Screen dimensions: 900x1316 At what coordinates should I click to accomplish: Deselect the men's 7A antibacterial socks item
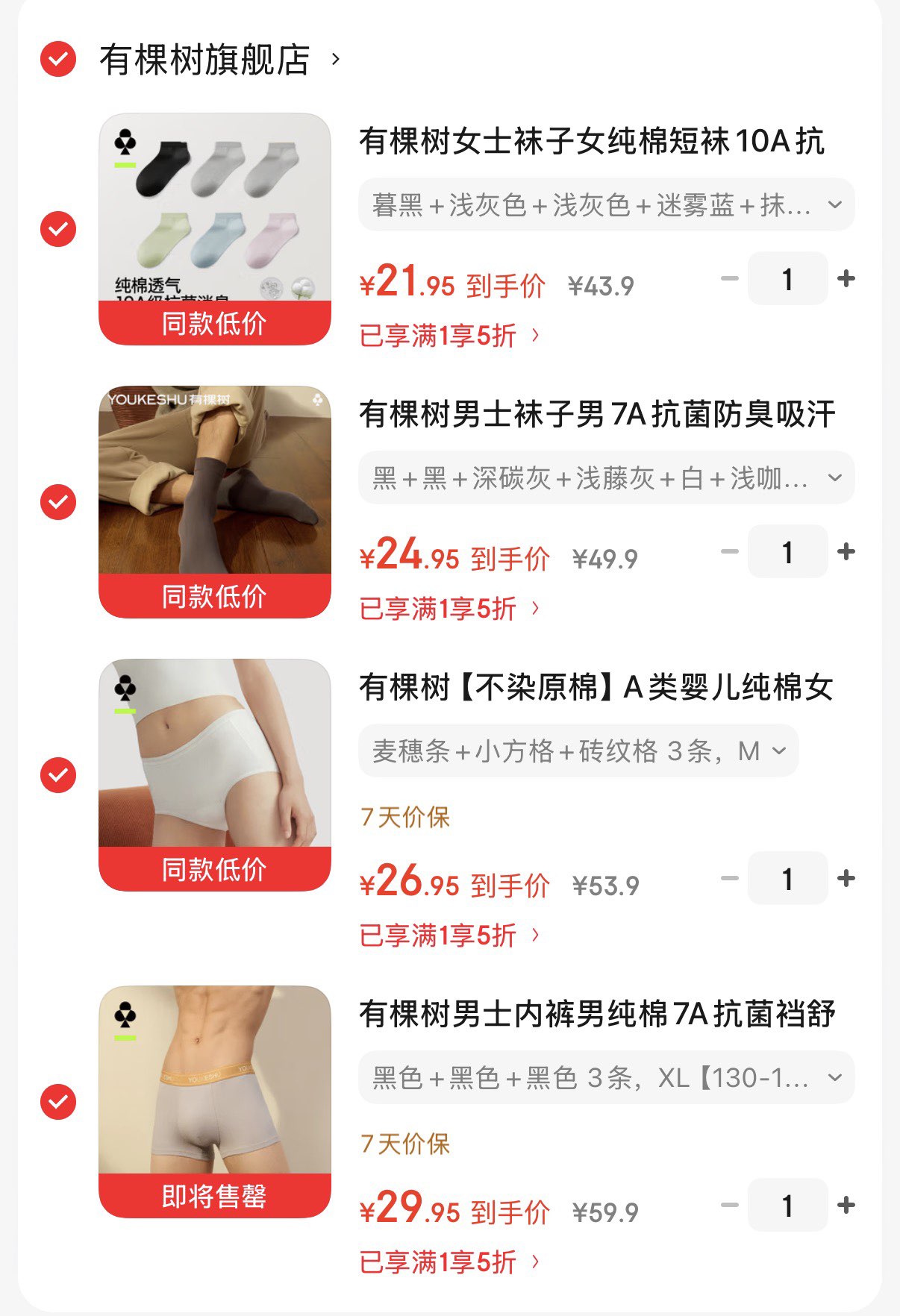[x=58, y=502]
